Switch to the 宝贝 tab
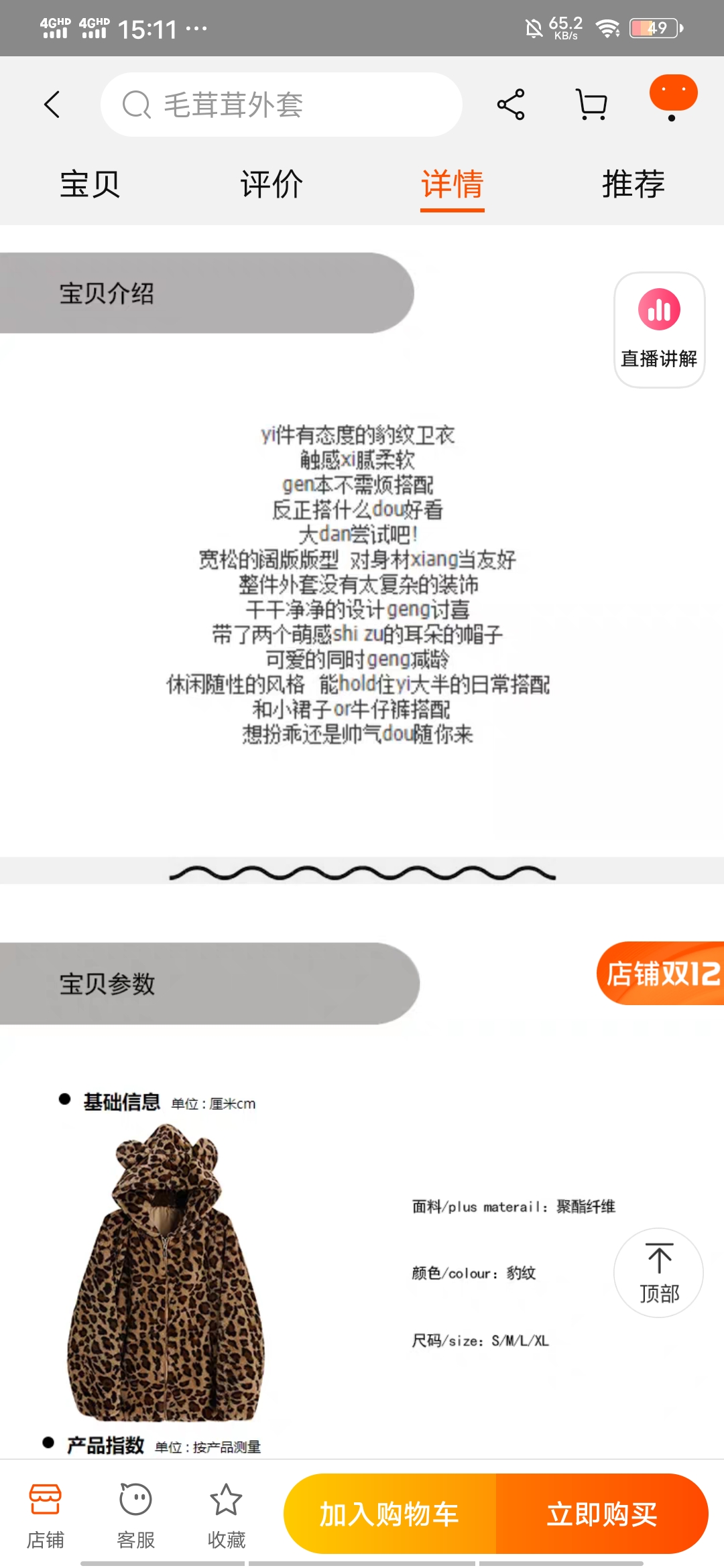The height and width of the screenshot is (1568, 724). click(x=90, y=184)
